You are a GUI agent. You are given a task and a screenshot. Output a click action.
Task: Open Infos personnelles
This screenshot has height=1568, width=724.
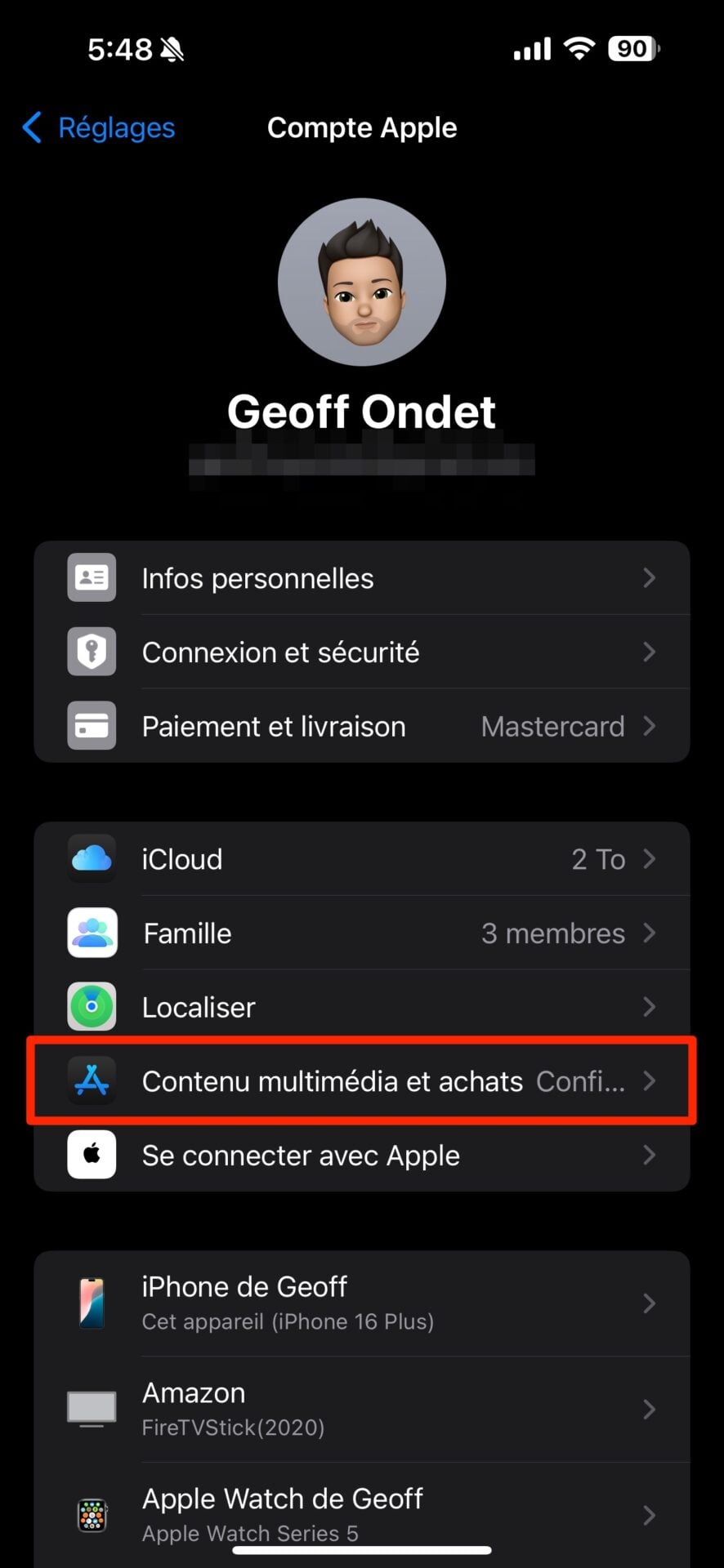coord(362,578)
